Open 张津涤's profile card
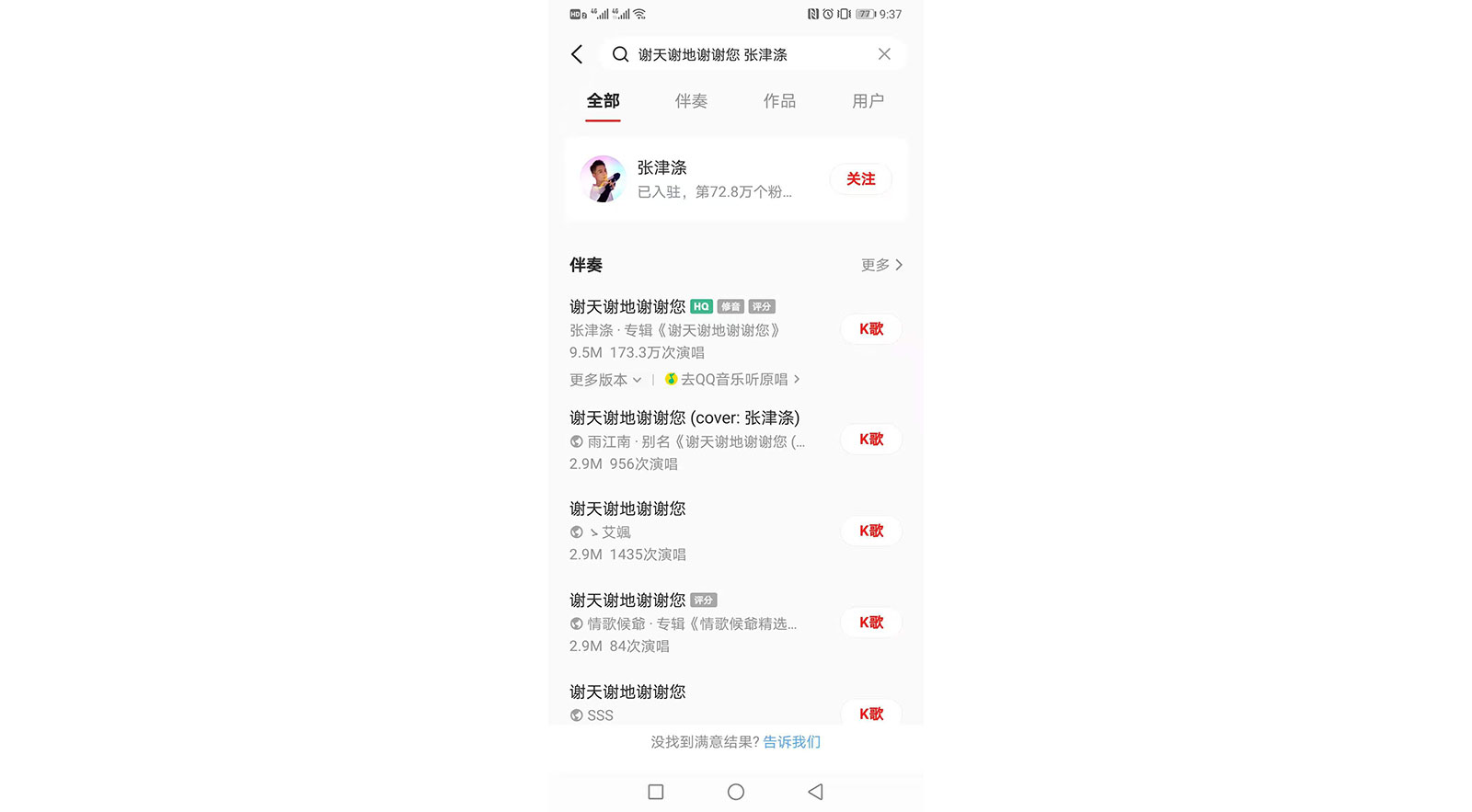 (699, 179)
